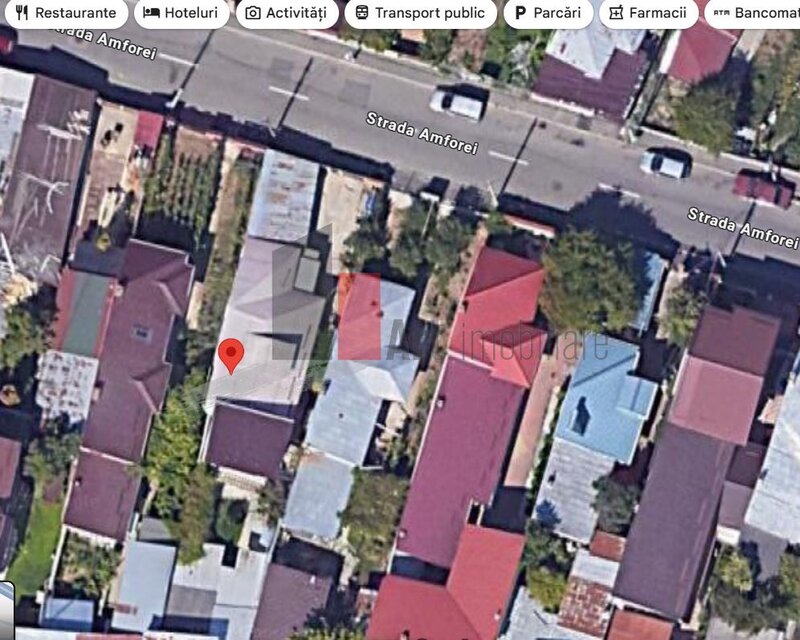The height and width of the screenshot is (640, 800).
Task: Show Activități on the map
Action: pos(287,13)
